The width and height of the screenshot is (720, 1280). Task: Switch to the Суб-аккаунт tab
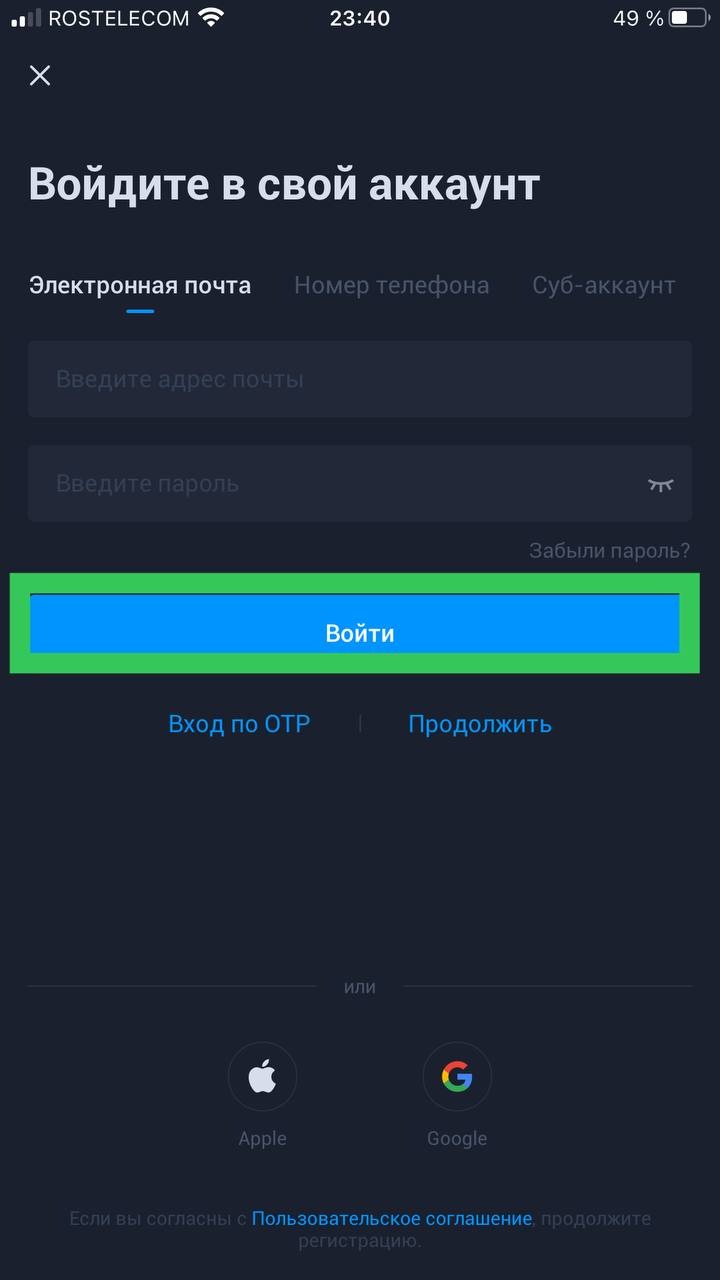click(x=603, y=285)
